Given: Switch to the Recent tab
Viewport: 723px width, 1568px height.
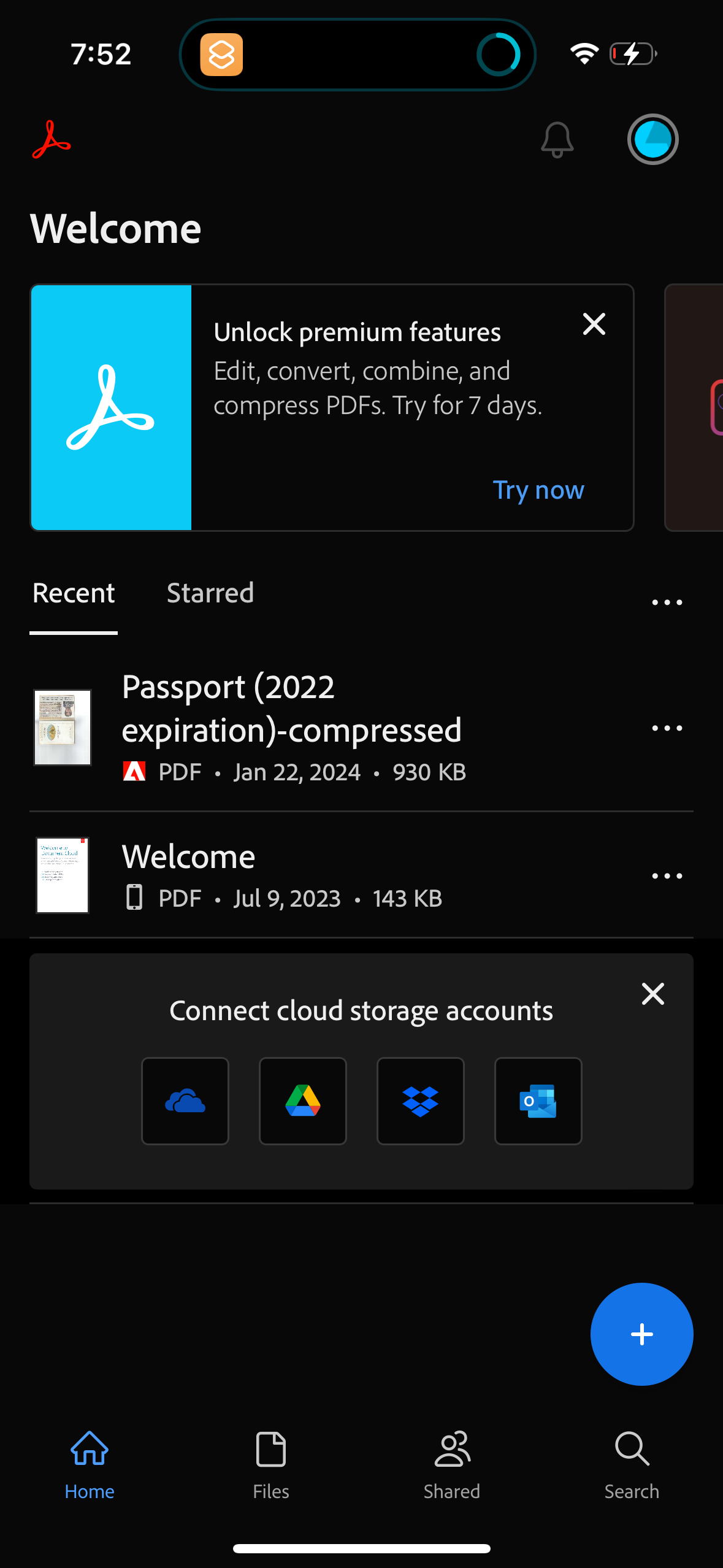Looking at the screenshot, I should (x=73, y=593).
